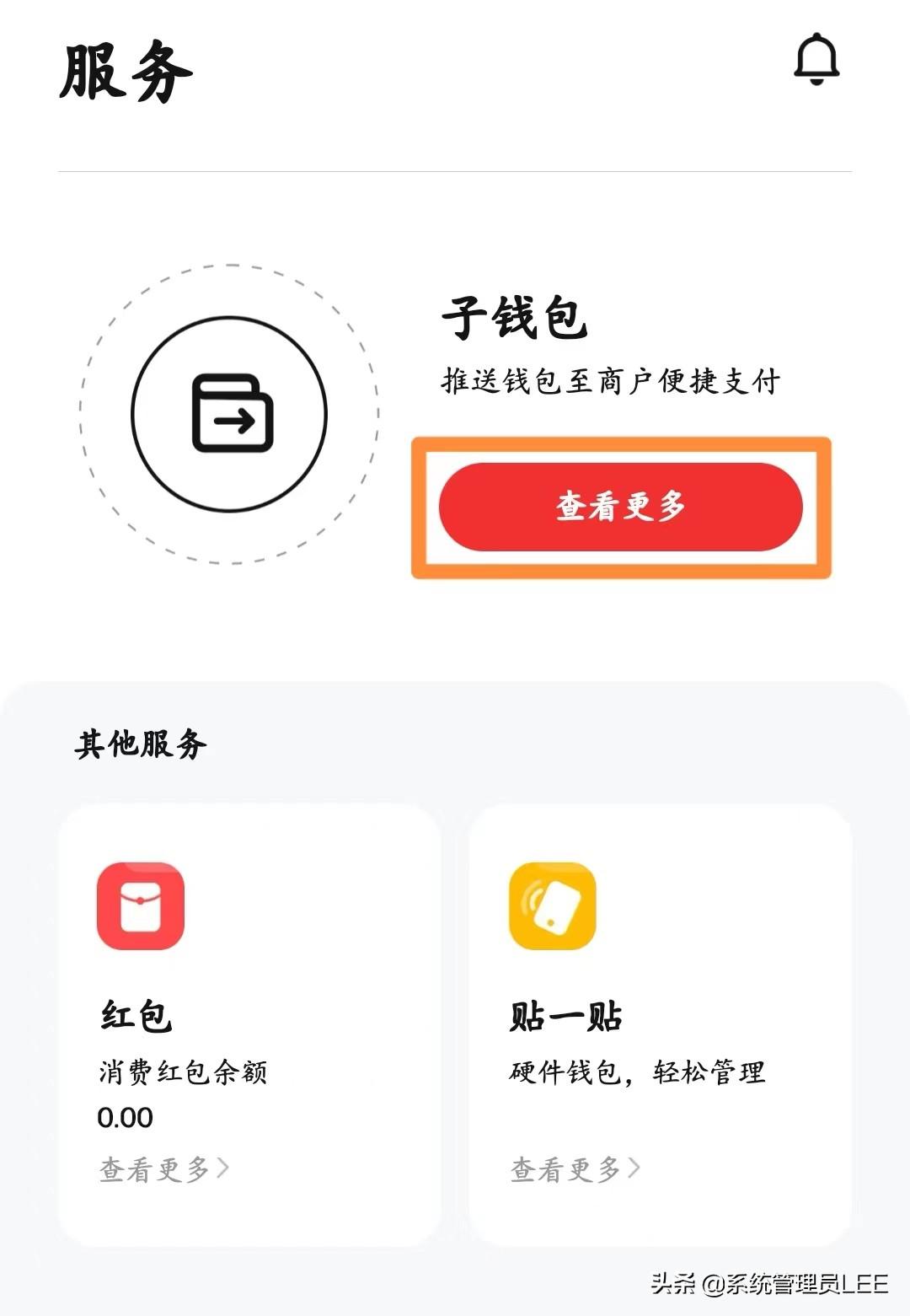Open 查看更多 under the 贴一贴 card
The width and height of the screenshot is (910, 1316).
(575, 1169)
